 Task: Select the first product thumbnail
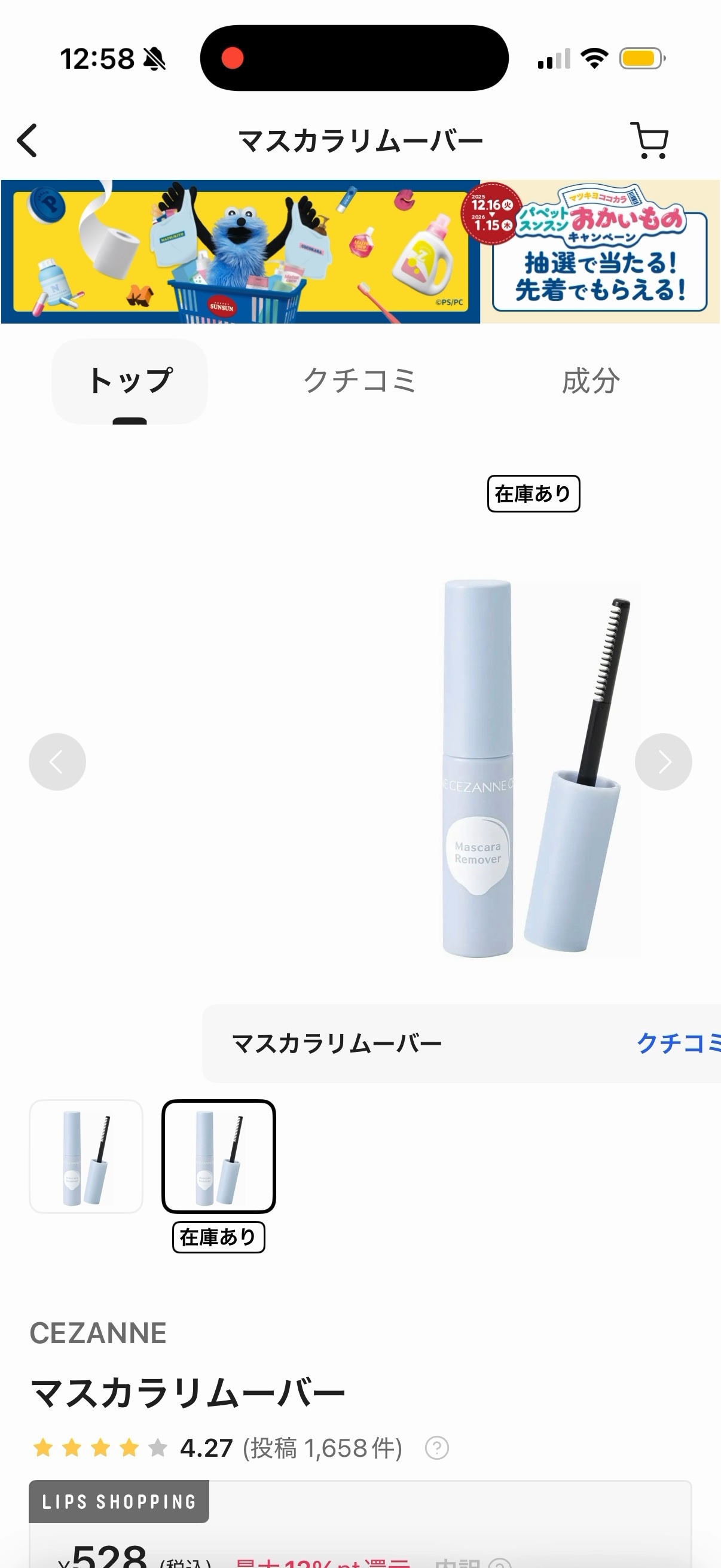[x=85, y=1157]
